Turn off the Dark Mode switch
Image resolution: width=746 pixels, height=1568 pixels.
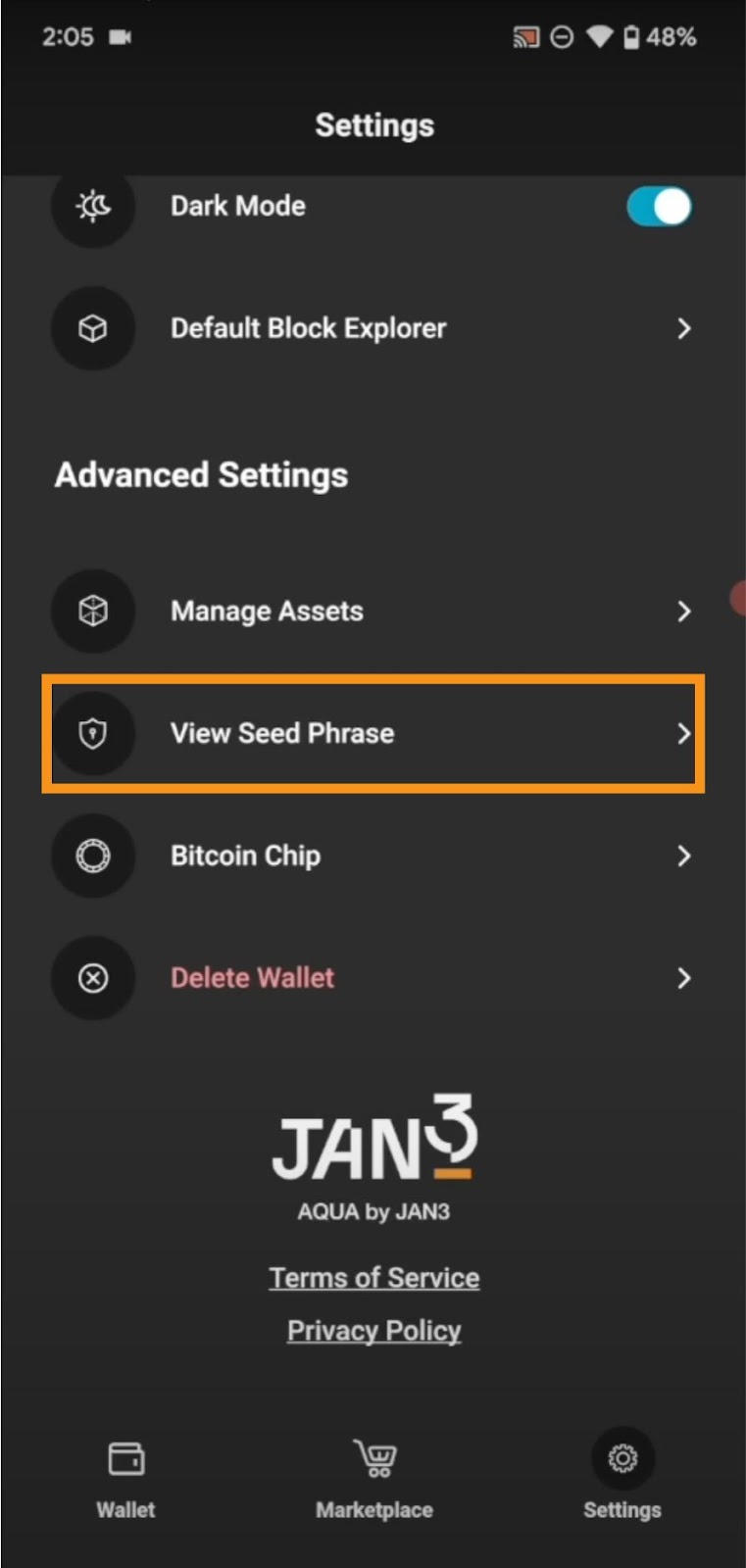click(659, 207)
